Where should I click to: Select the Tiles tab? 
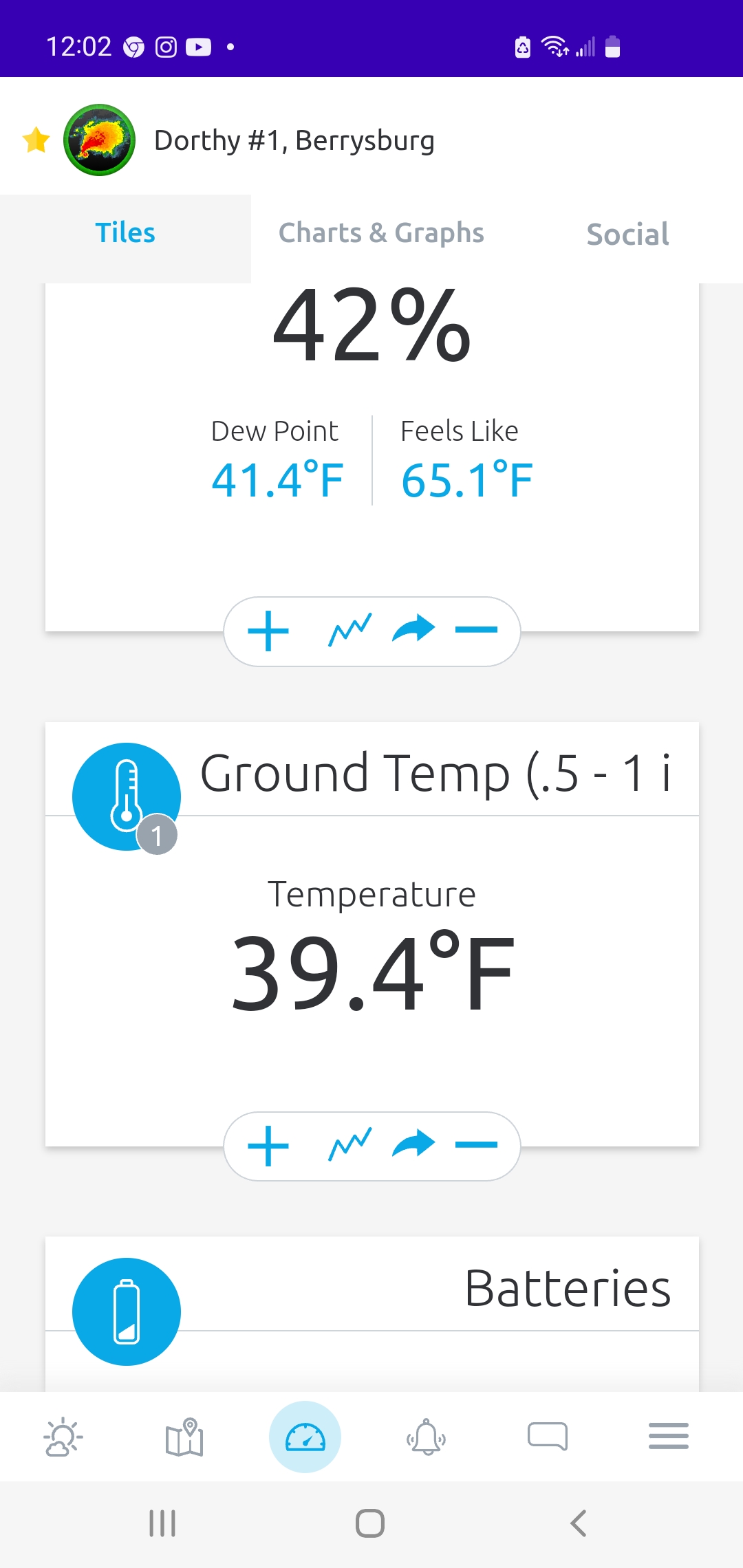(125, 233)
